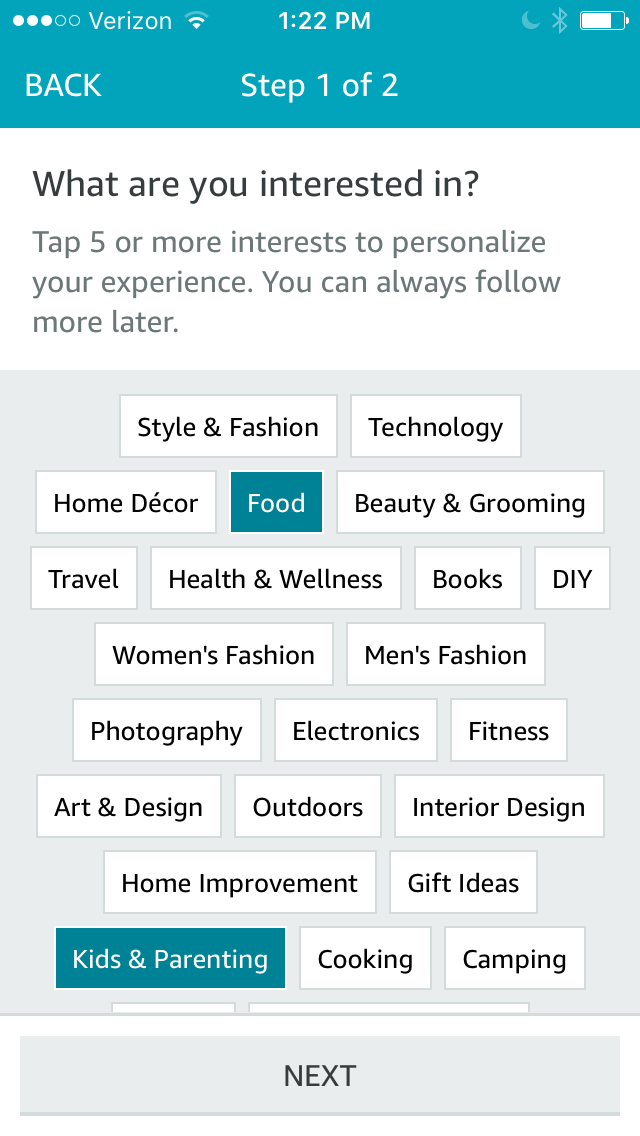Add Women's Fashion interest
Image resolution: width=640 pixels, height=1136 pixels.
[213, 655]
